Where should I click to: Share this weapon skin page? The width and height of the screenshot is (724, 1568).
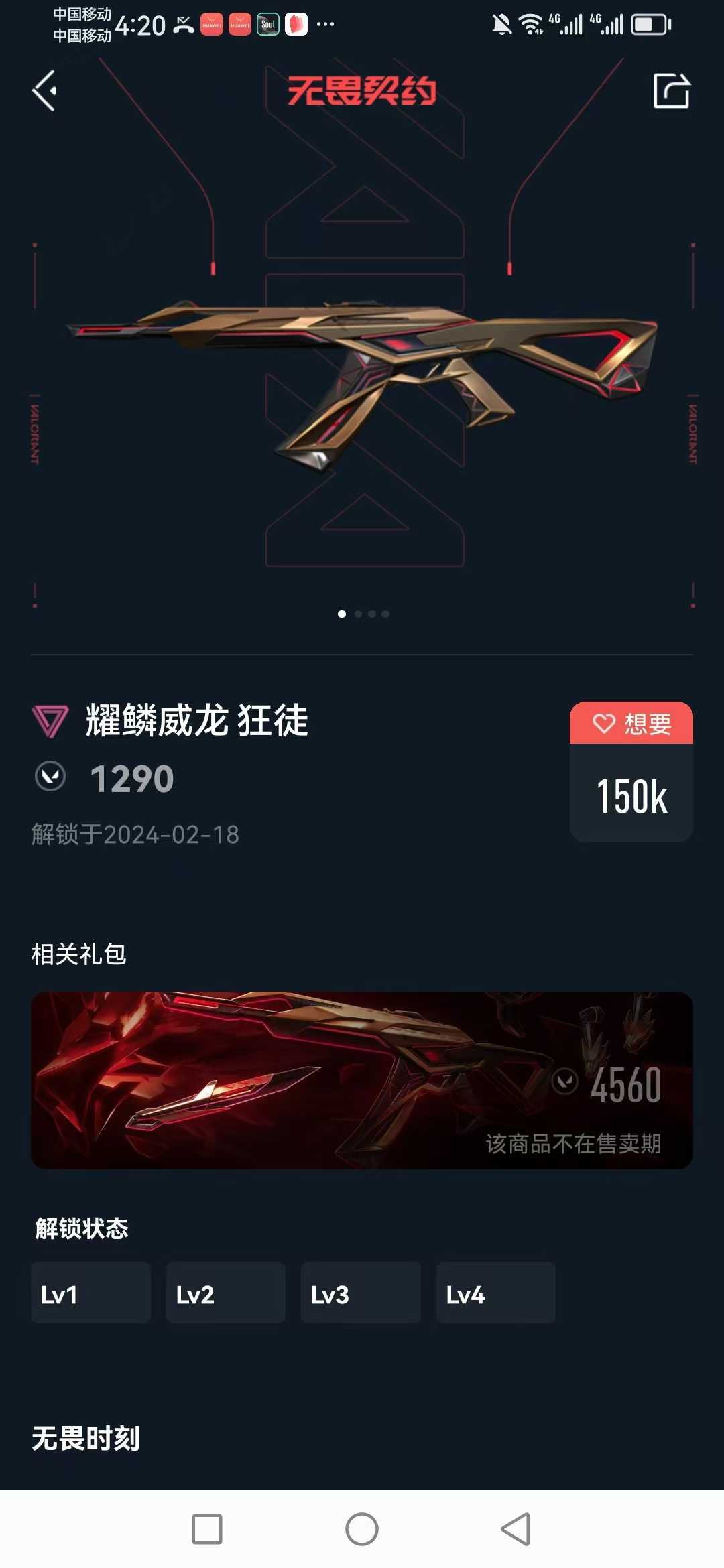tap(671, 91)
